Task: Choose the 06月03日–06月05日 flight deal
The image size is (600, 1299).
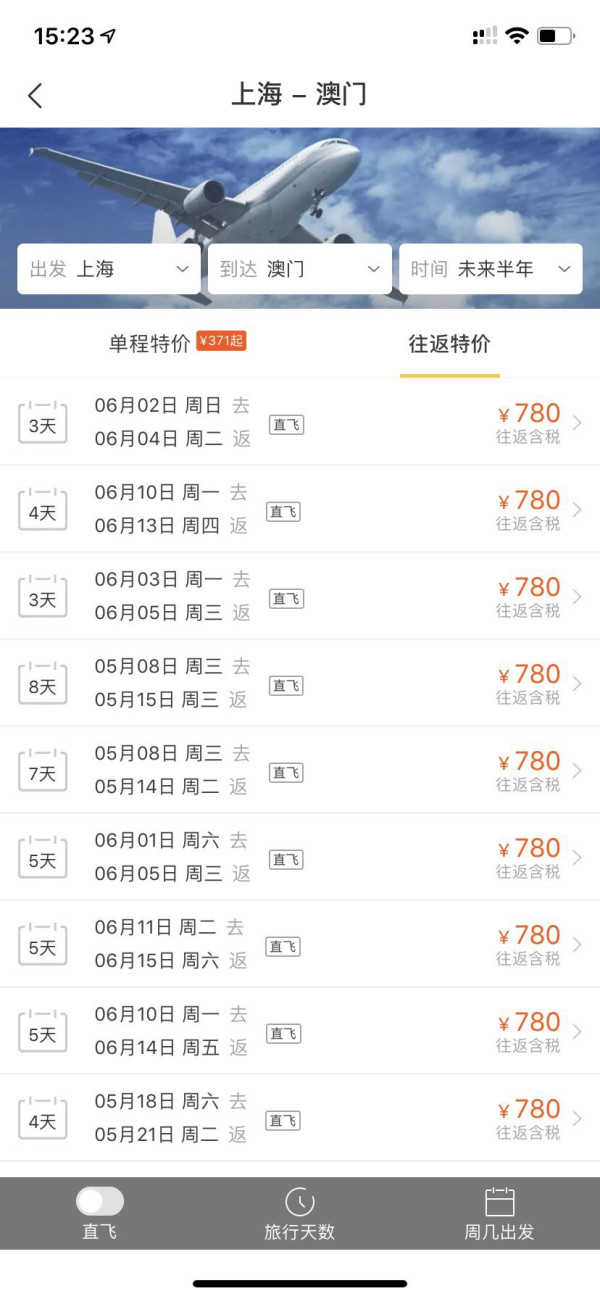Action: click(300, 596)
